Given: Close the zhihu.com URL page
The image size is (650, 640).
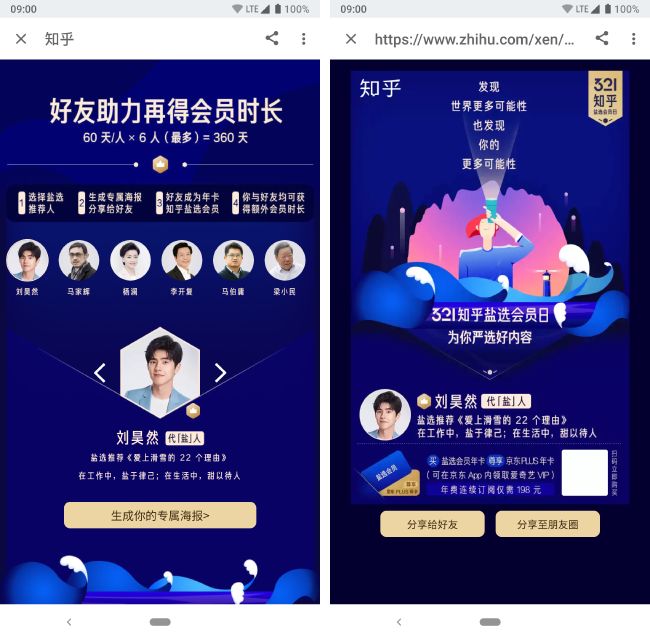Looking at the screenshot, I should click(x=351, y=39).
